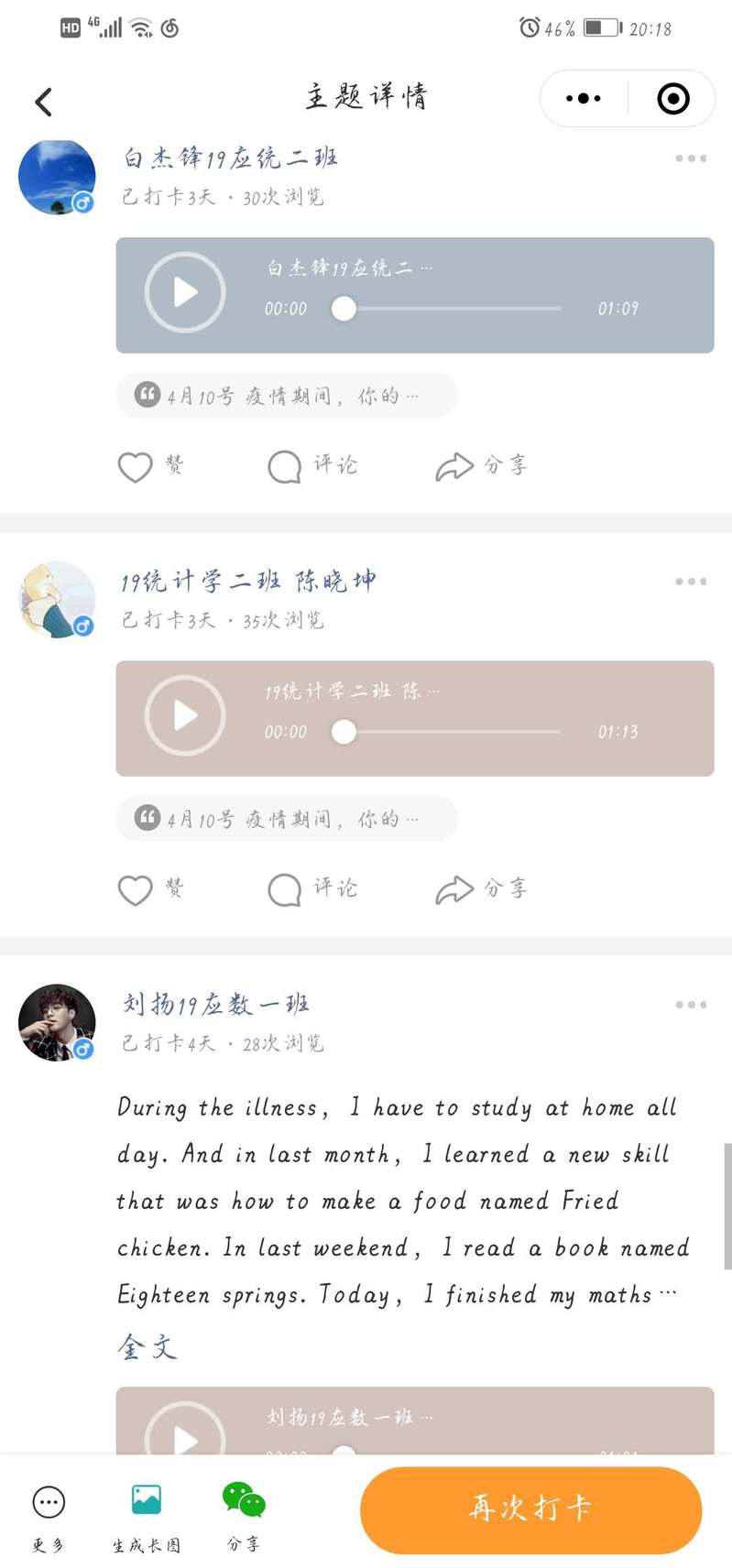Share 白杰锋19应统二班's post
This screenshot has width=732, height=1568.
coord(455,466)
